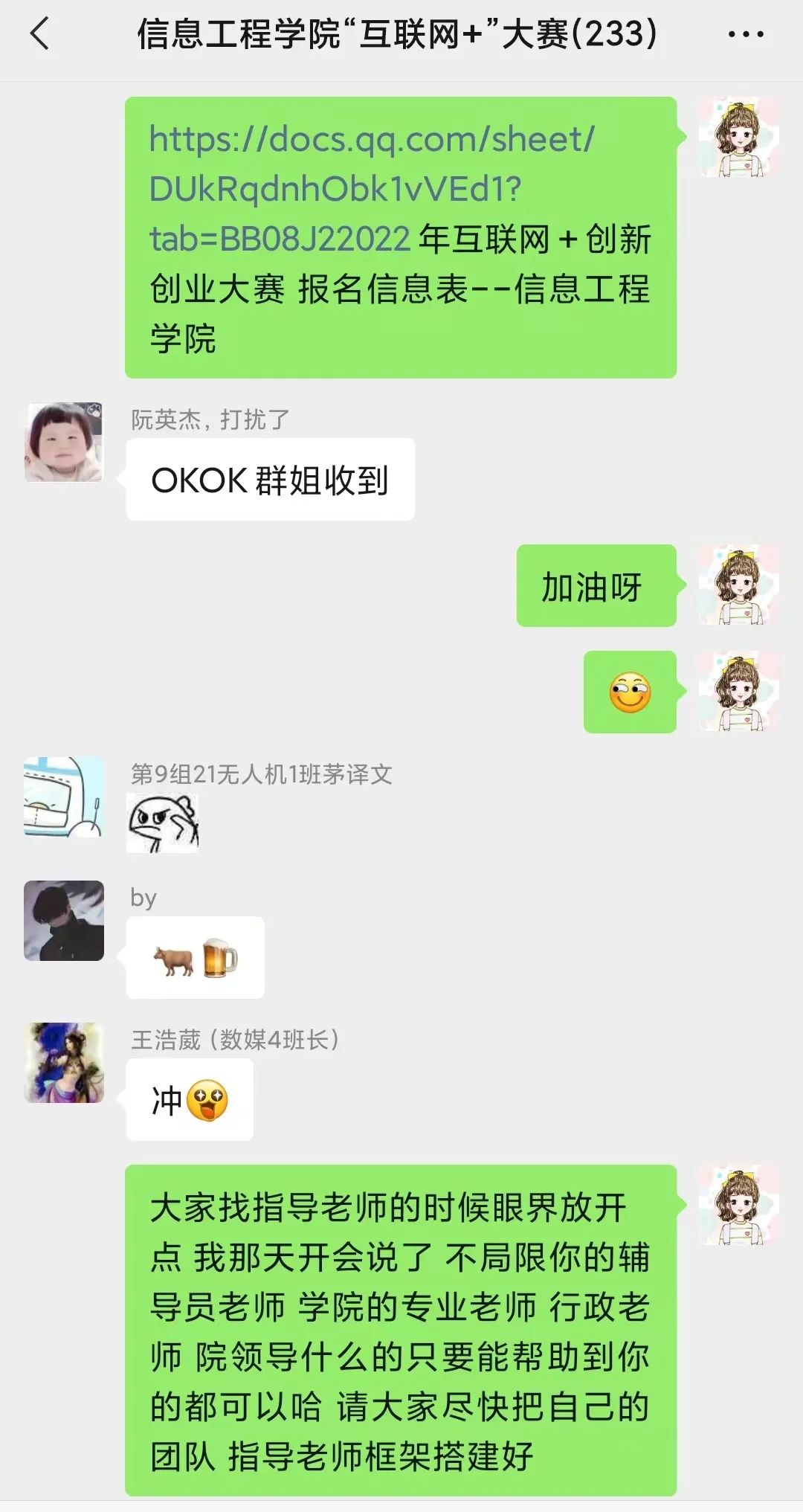
Task: View profile of member named by
Action: click(64, 921)
